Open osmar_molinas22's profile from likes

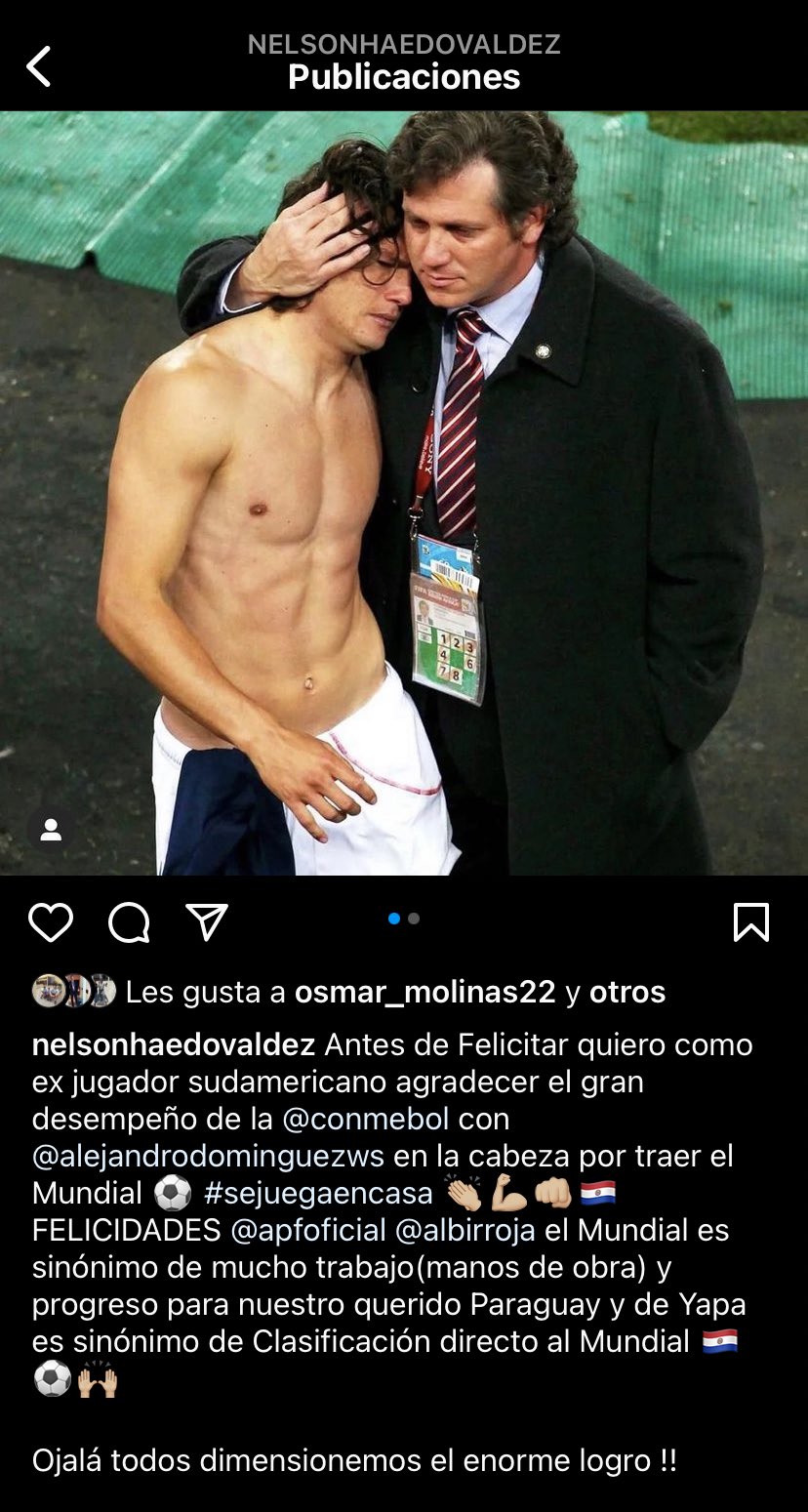[424, 992]
